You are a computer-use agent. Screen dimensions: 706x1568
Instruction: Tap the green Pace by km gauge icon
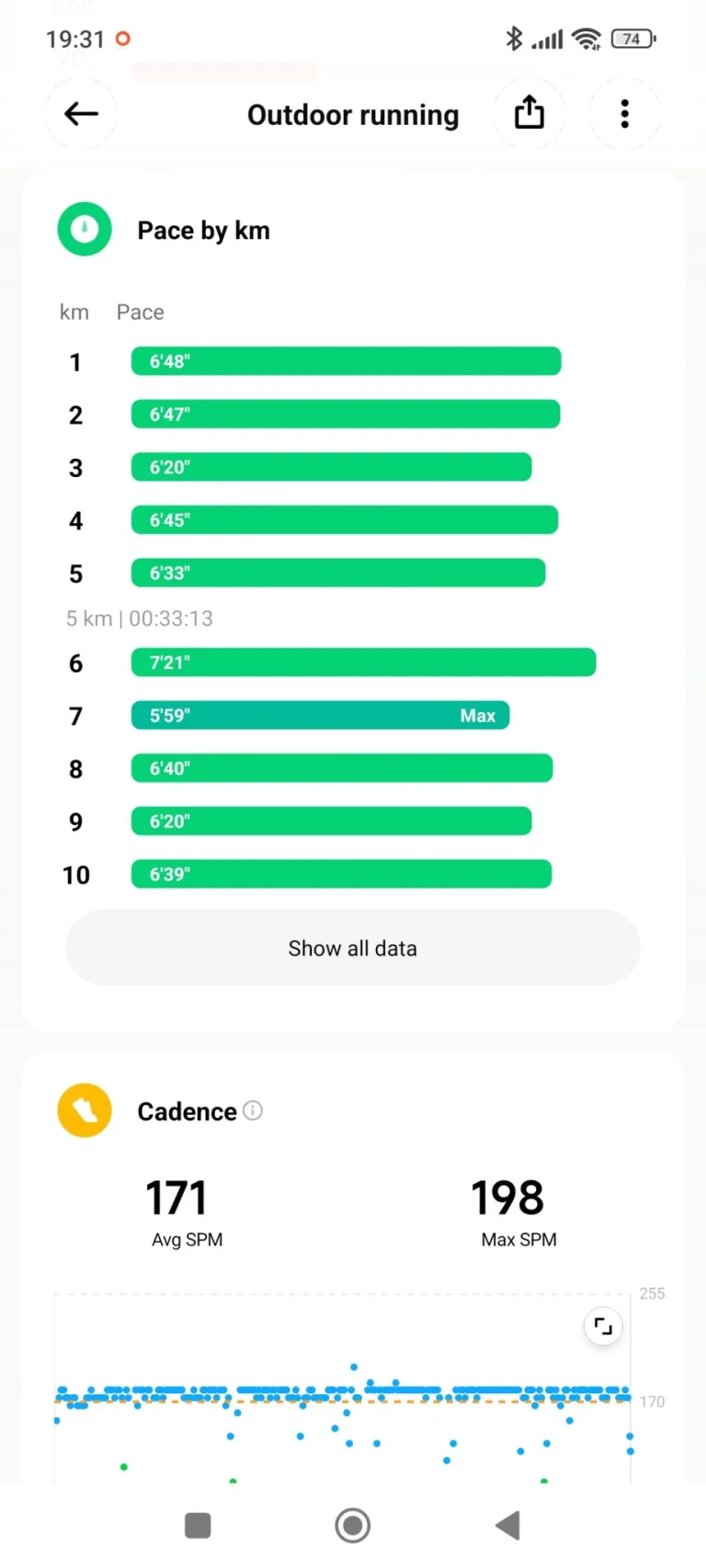coord(84,229)
